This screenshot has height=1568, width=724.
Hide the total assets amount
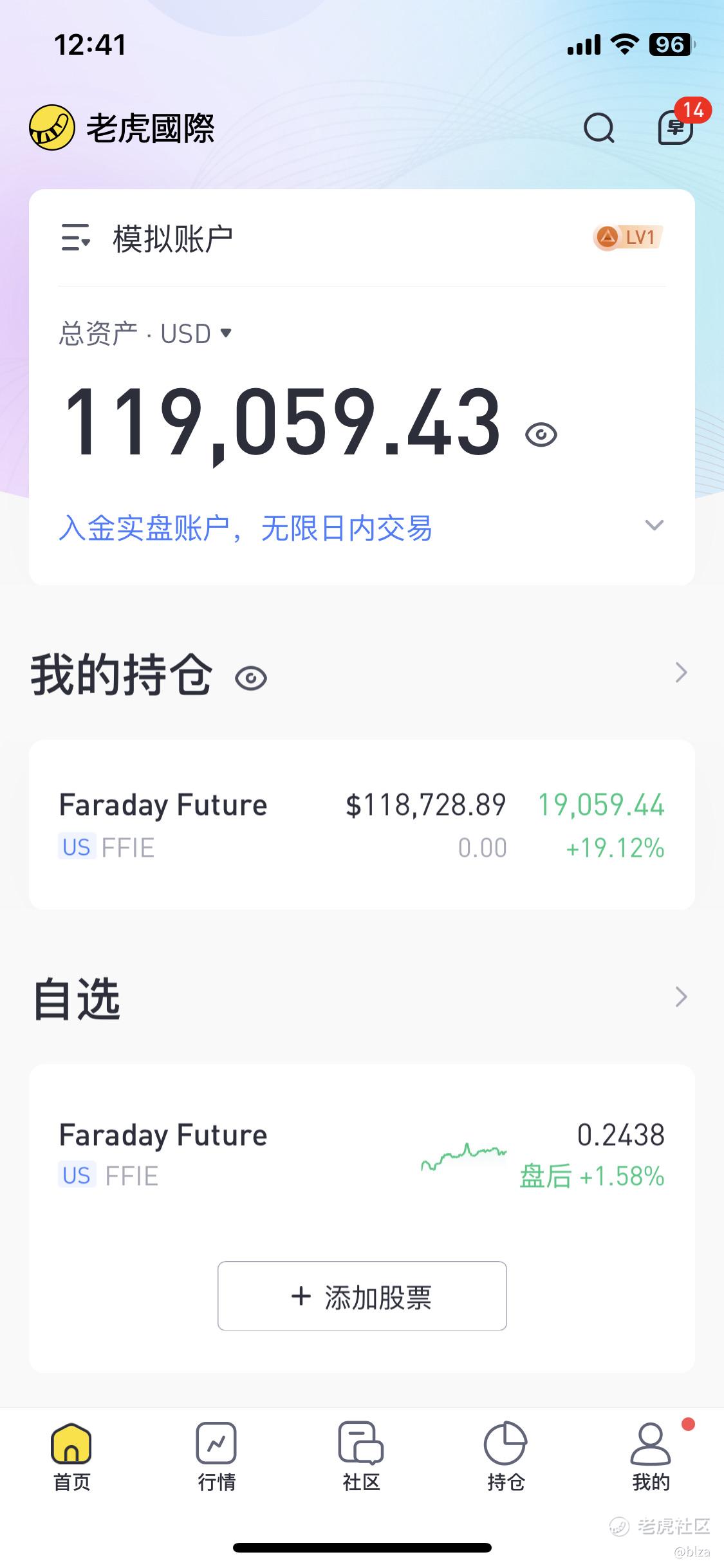(x=541, y=434)
